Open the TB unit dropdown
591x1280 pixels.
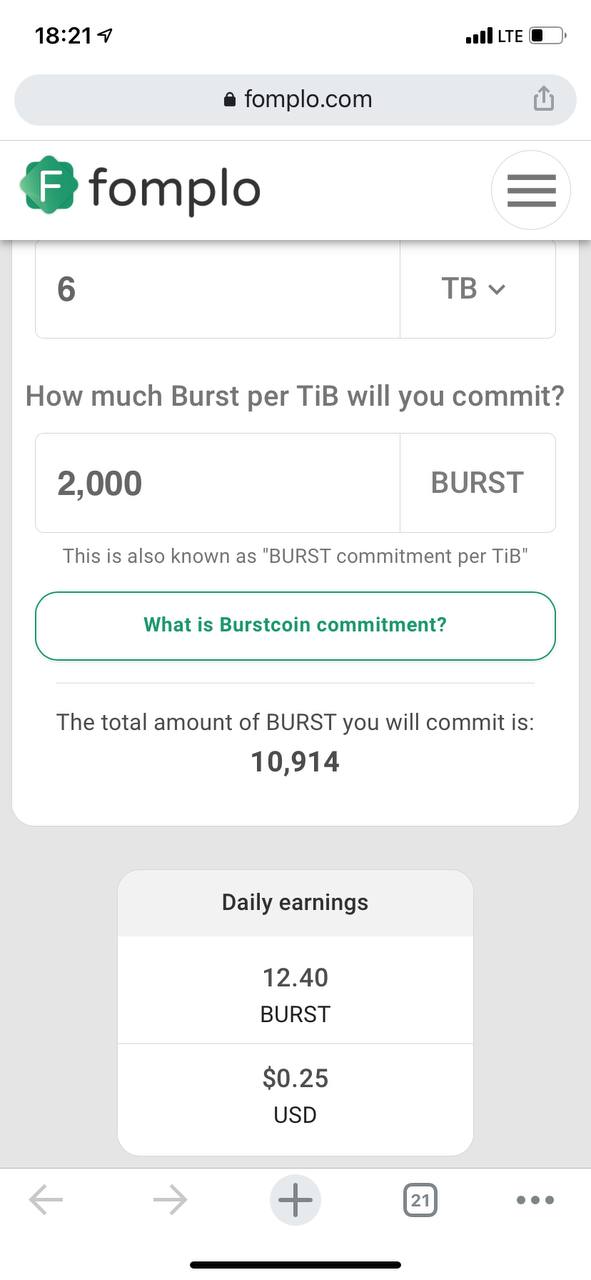point(477,289)
